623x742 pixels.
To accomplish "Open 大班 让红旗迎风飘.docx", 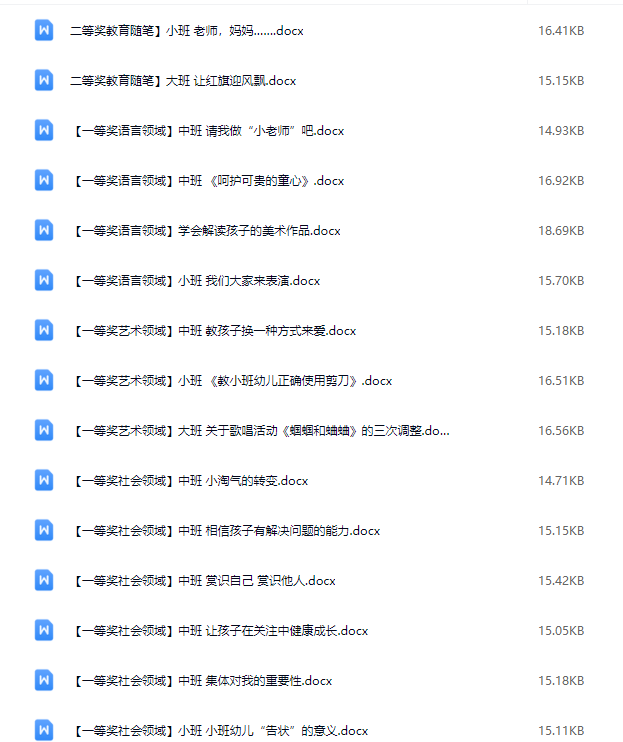I will click(x=183, y=81).
